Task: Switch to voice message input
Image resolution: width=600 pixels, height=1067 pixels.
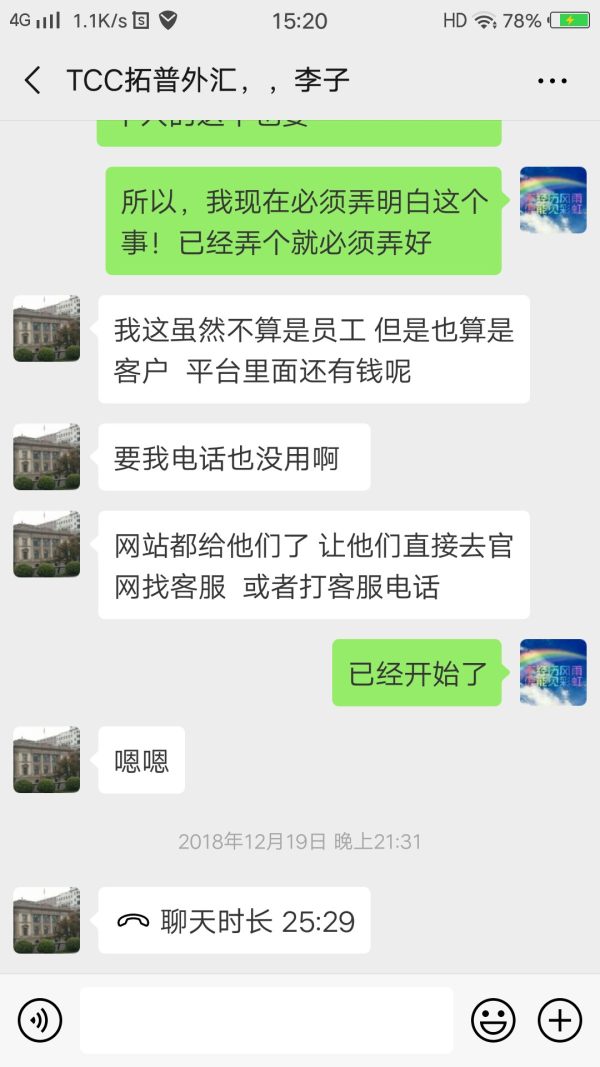Action: pyautogui.click(x=40, y=1020)
